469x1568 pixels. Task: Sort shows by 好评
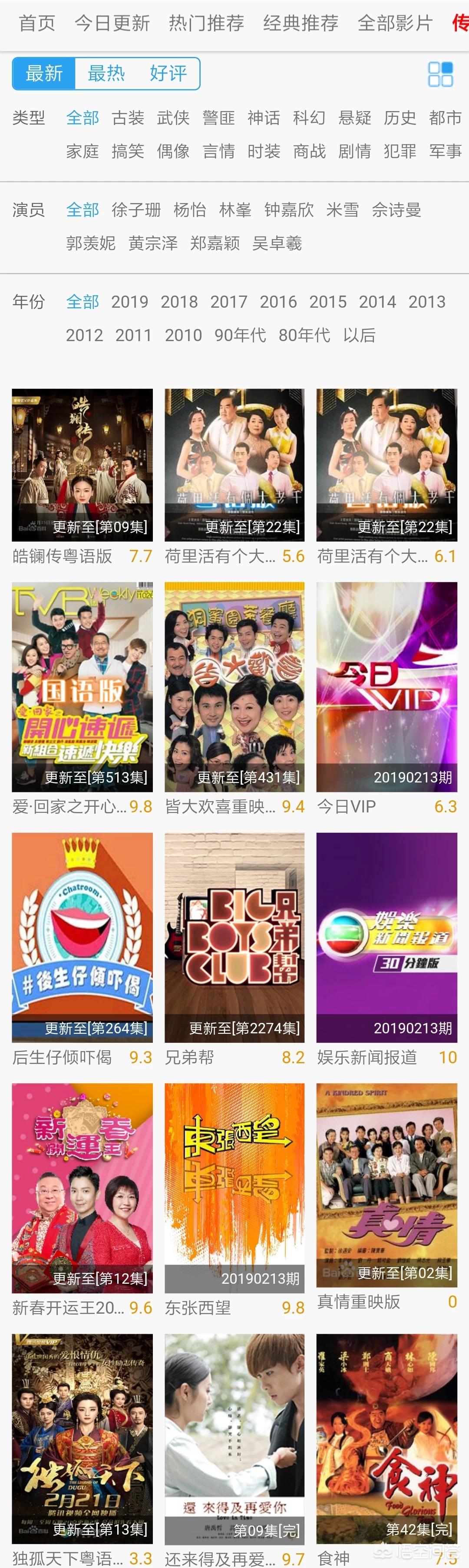(168, 74)
